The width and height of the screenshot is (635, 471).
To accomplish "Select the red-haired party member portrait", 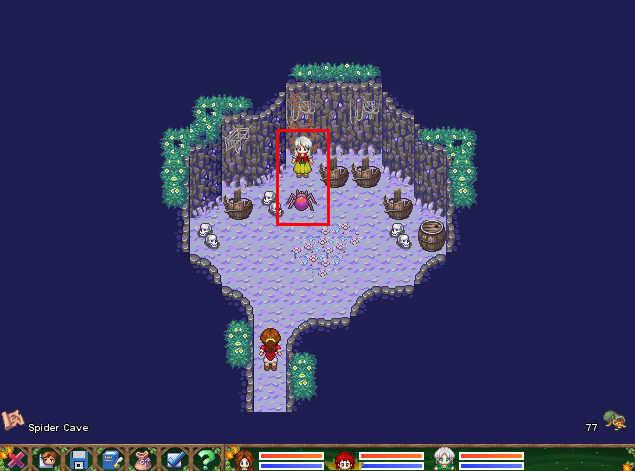I will tap(344, 459).
